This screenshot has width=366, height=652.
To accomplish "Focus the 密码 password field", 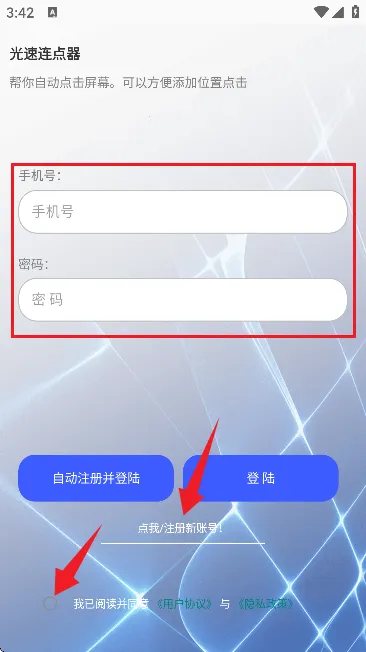I will 183,300.
